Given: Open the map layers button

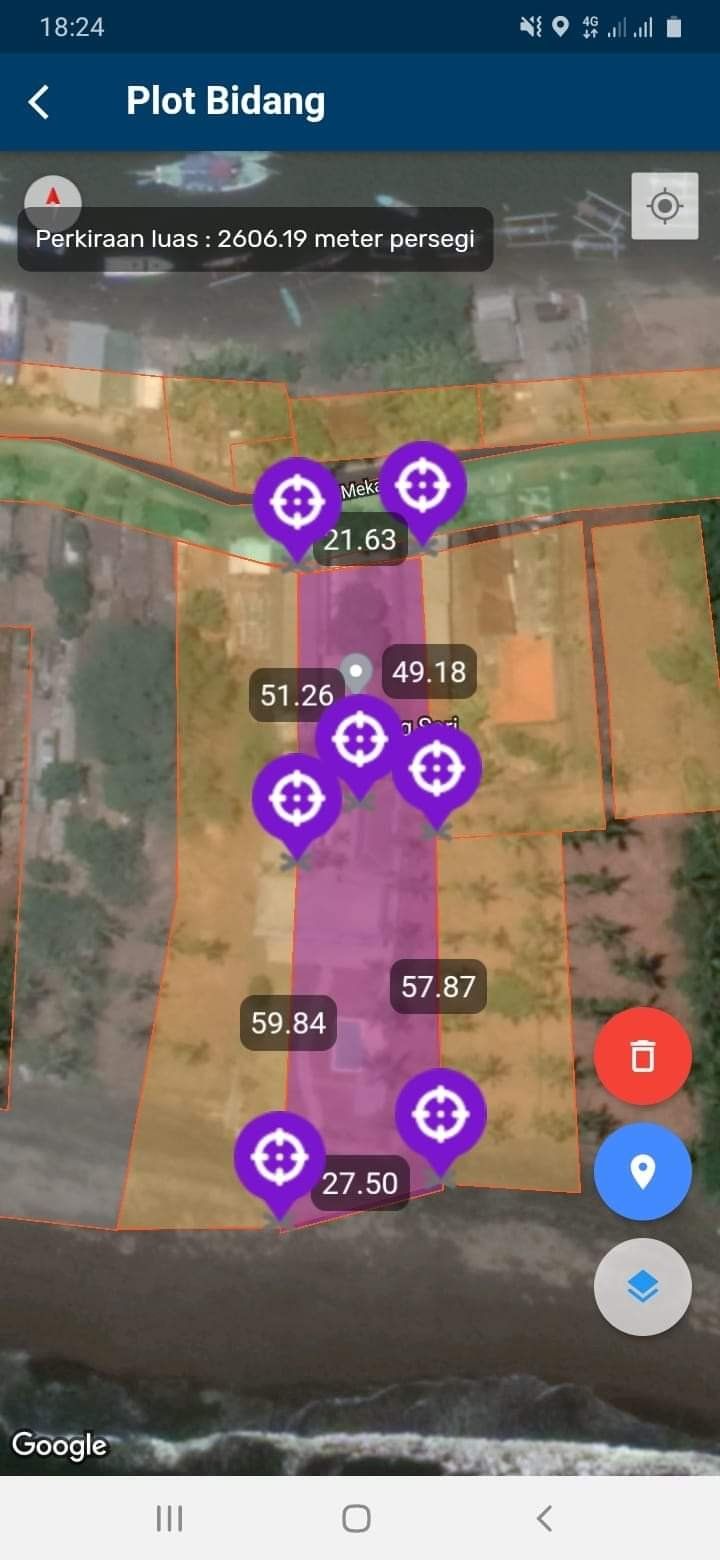Looking at the screenshot, I should coord(642,1287).
